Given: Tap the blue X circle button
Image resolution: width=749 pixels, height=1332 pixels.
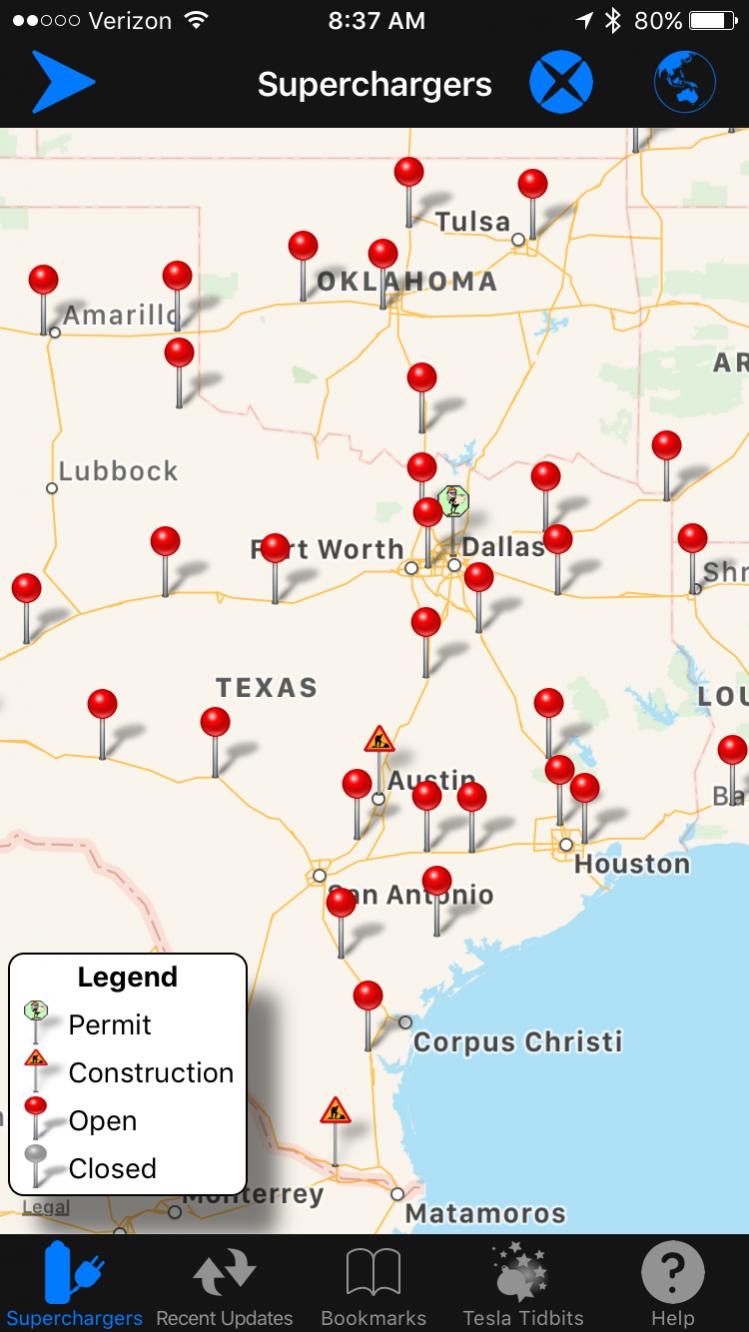Looking at the screenshot, I should pos(561,82).
